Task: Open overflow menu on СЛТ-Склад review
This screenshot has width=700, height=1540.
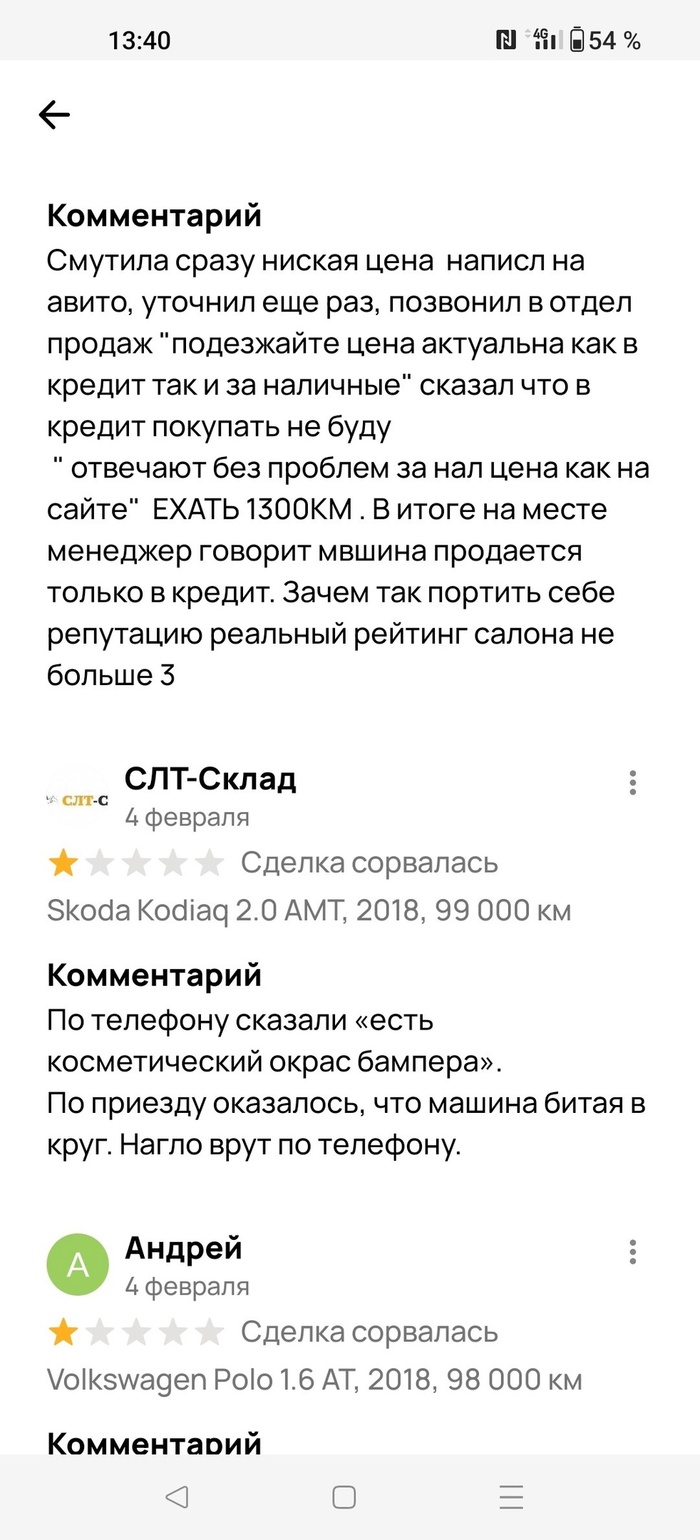Action: tap(633, 783)
